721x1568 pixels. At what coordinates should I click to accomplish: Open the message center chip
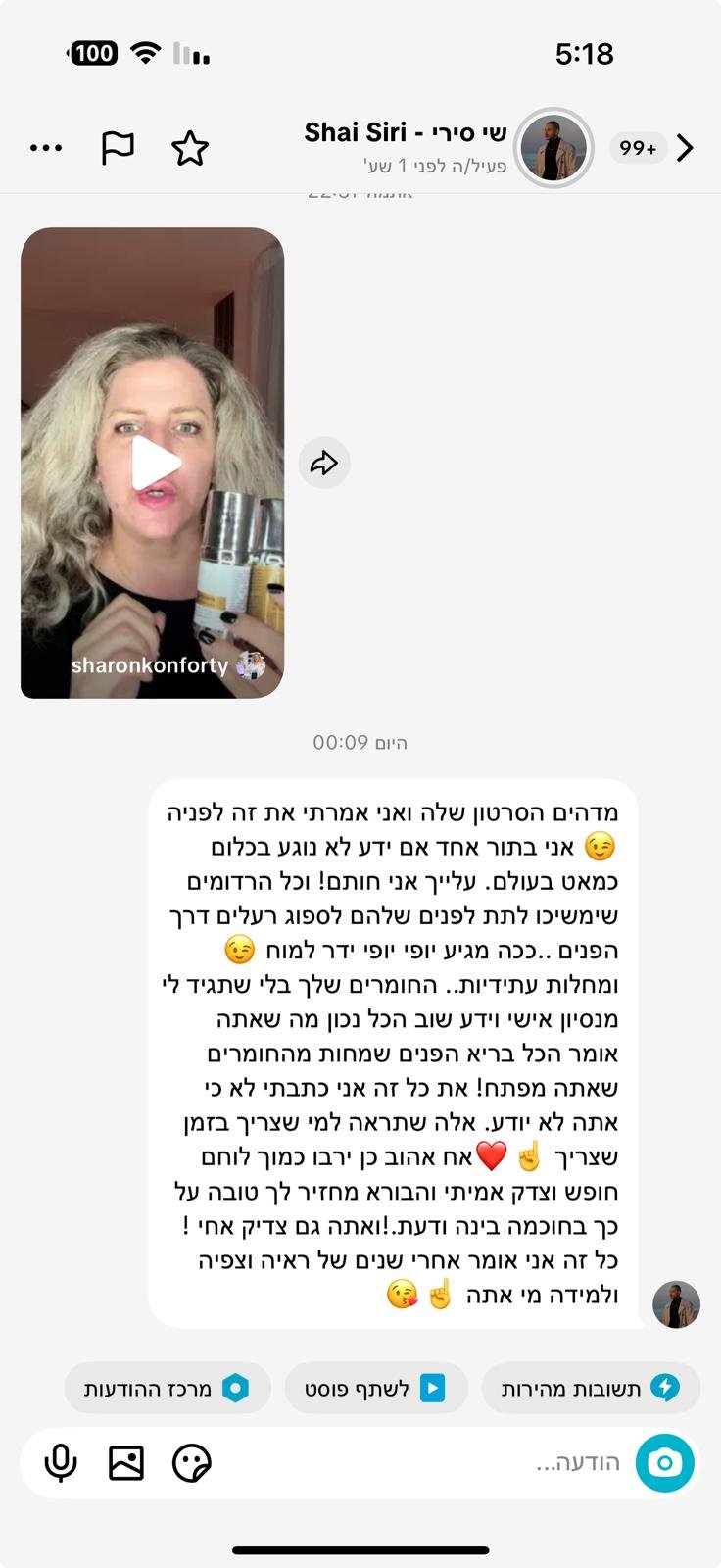(168, 1388)
